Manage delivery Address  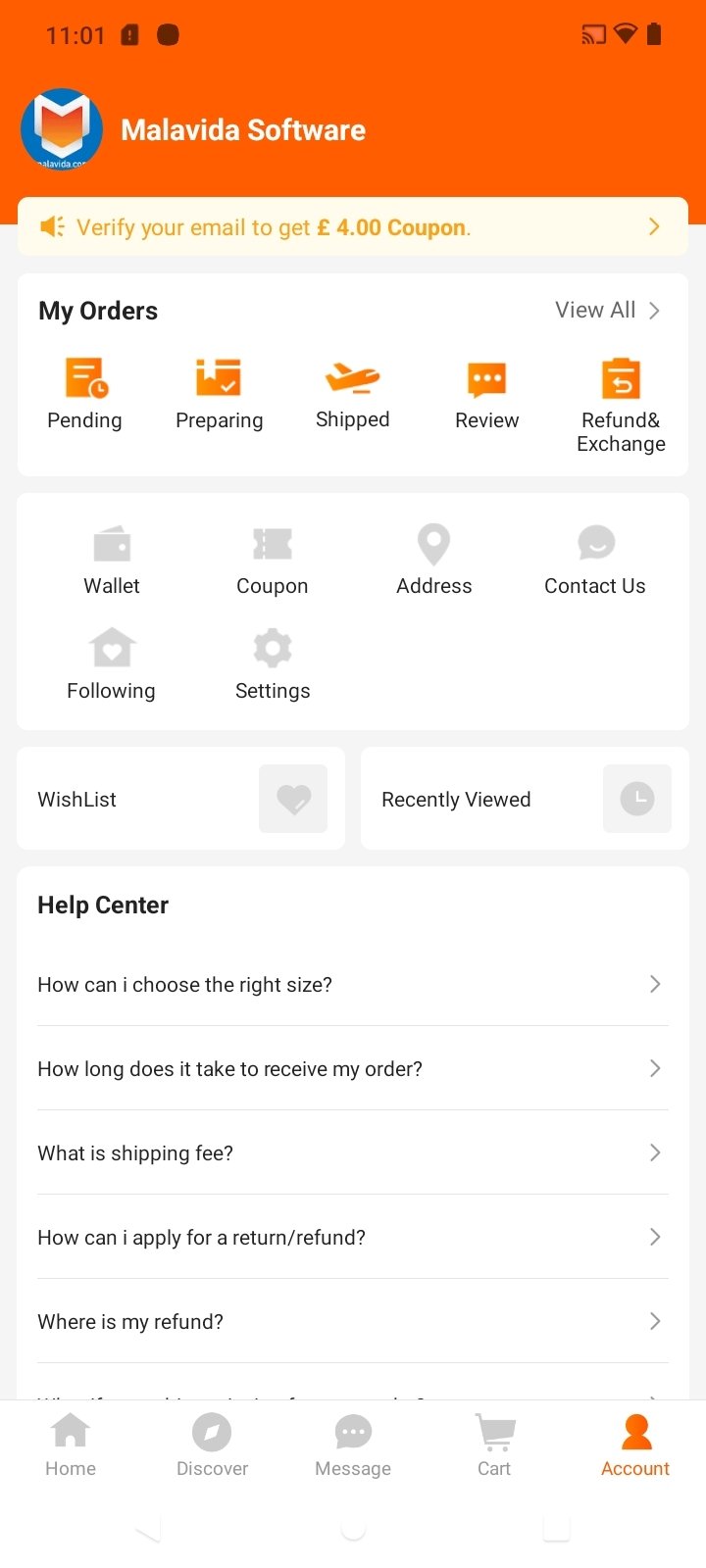tap(433, 561)
